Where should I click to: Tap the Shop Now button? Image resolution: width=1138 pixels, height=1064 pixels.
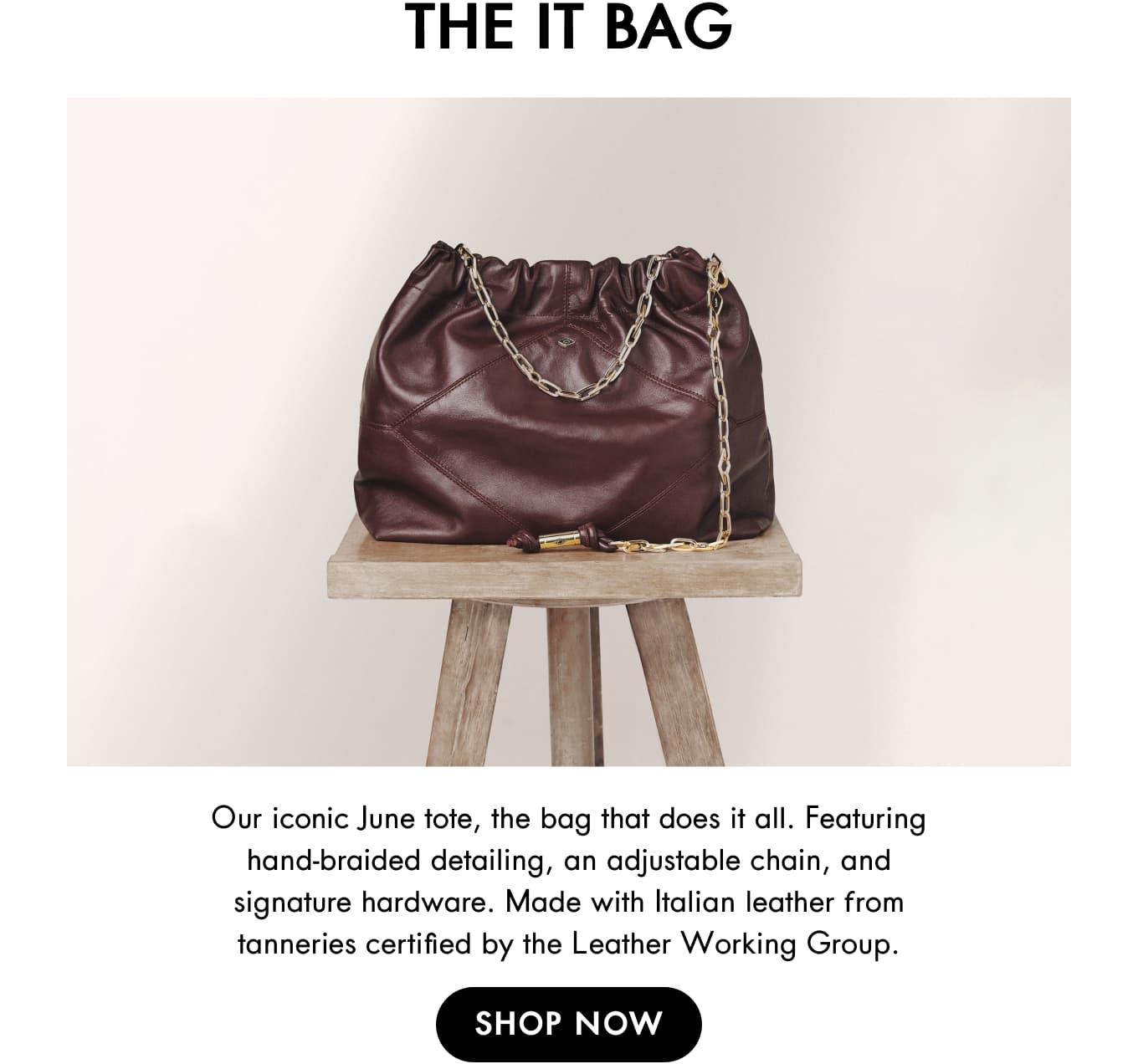pyautogui.click(x=568, y=1023)
